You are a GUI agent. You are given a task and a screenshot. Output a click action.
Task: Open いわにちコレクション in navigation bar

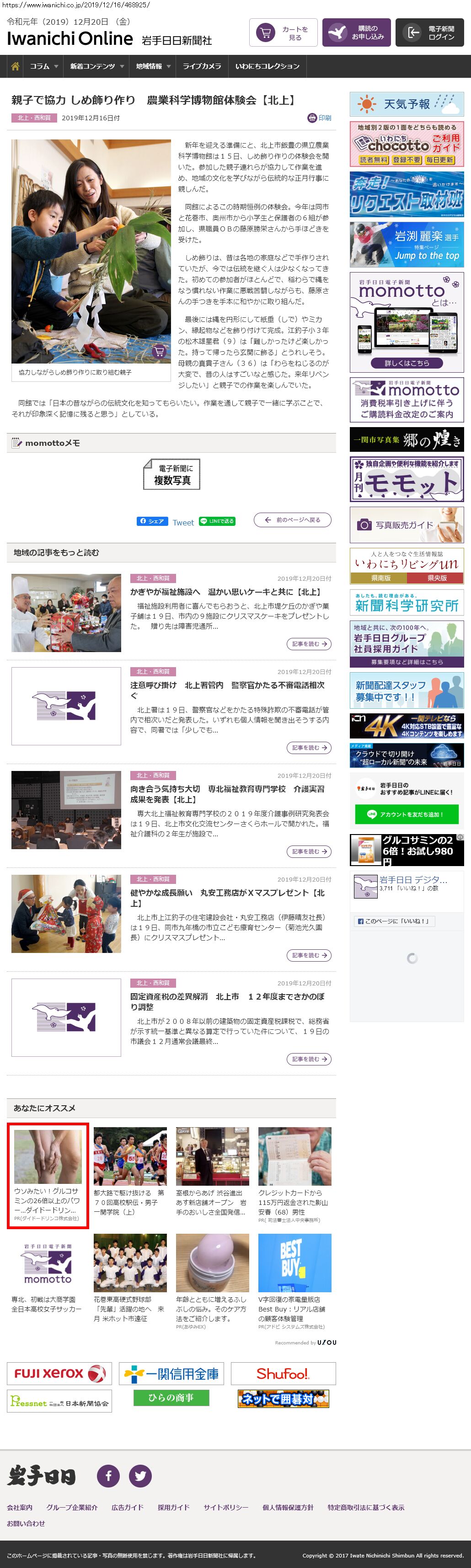pos(267,66)
